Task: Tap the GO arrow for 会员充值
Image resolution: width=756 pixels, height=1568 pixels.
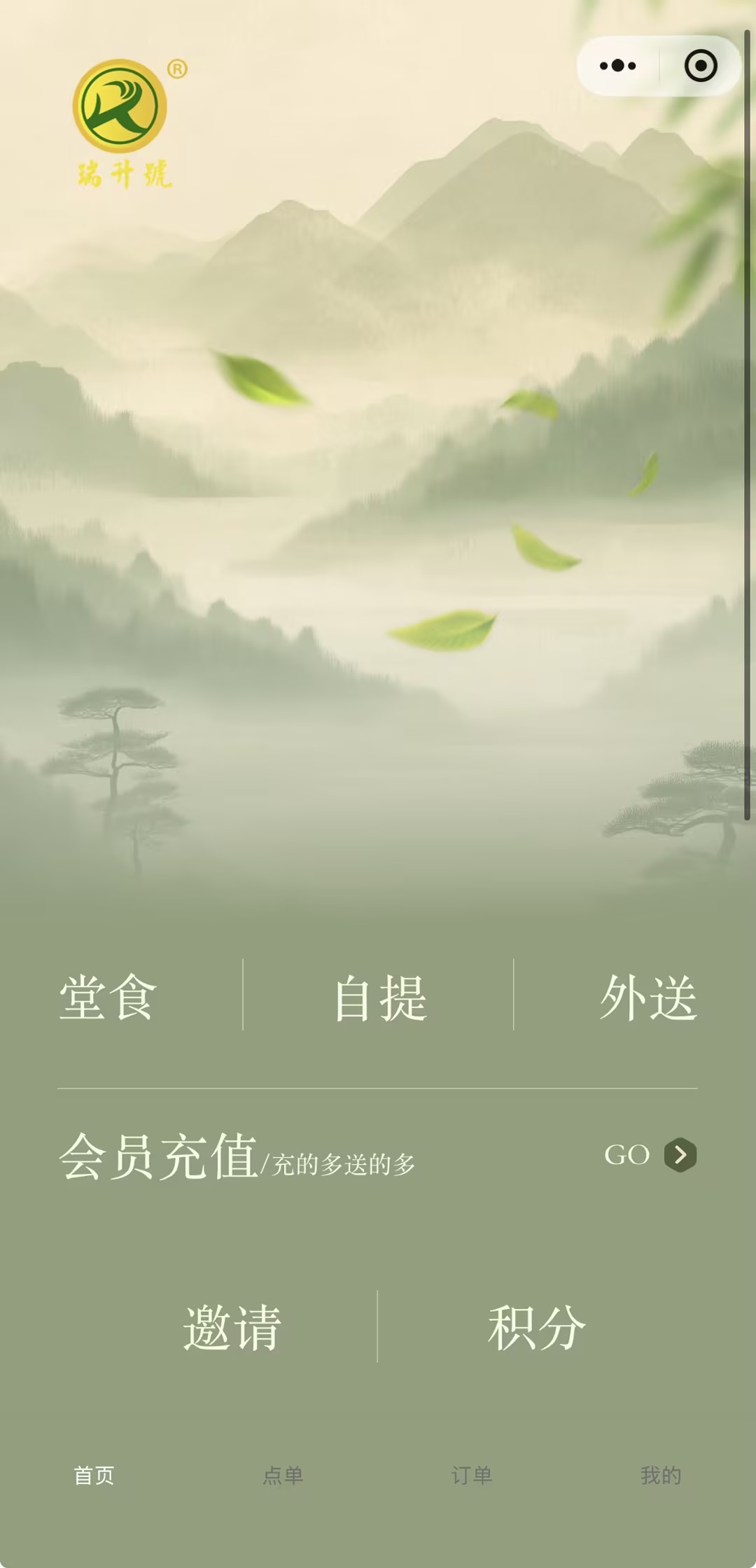Action: 680,1155
